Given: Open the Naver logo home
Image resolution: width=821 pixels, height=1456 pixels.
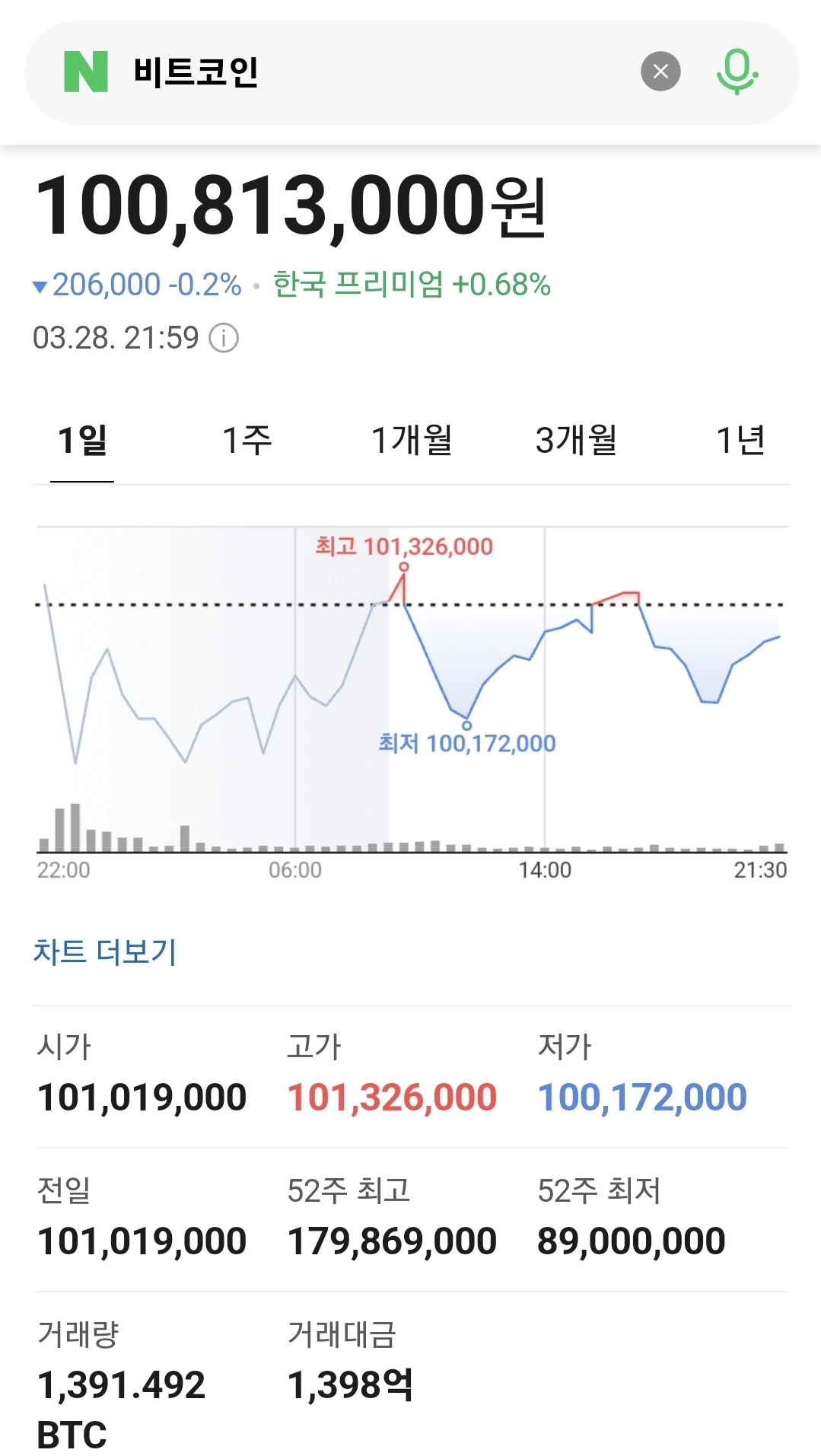Looking at the screenshot, I should [86, 72].
